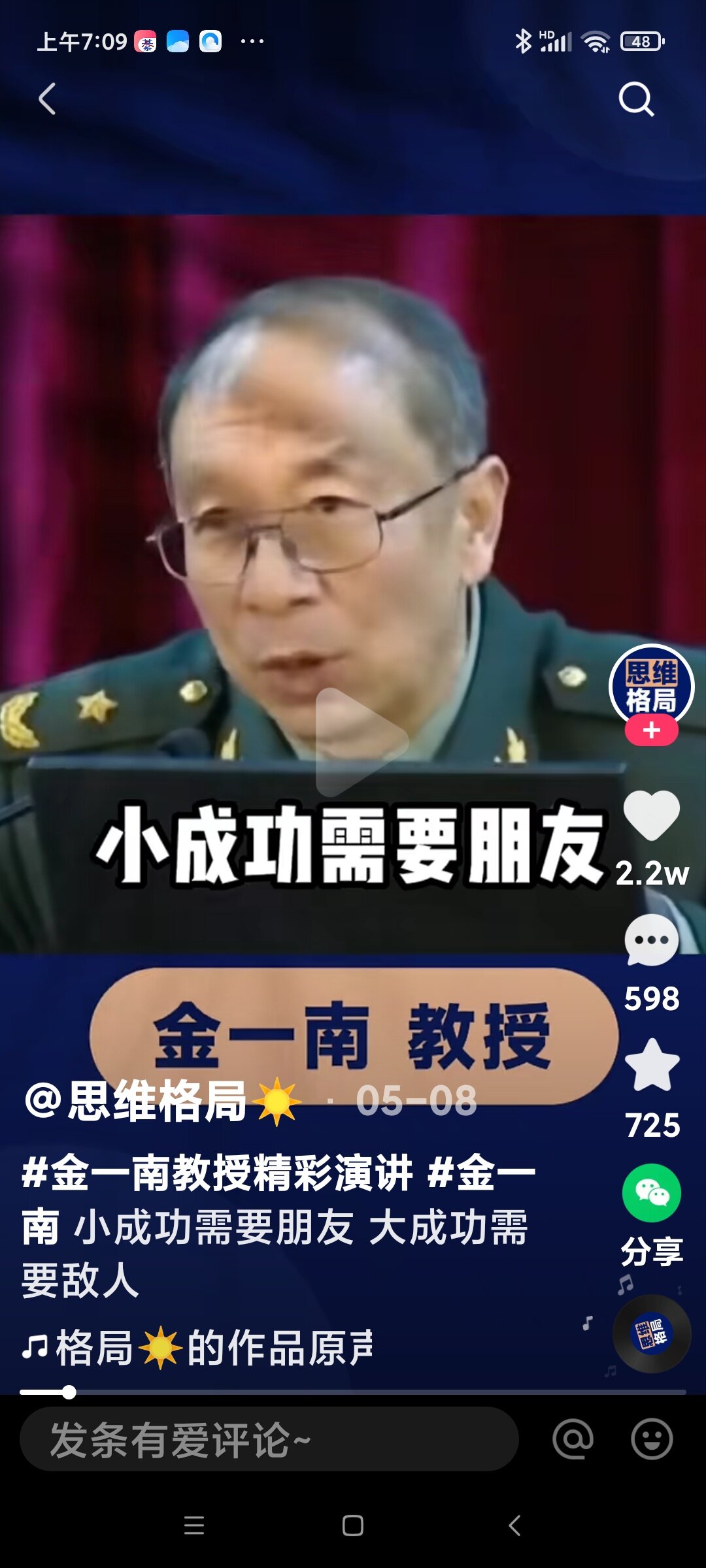The image size is (706, 1568).
Task: Favorite the video with the star icon
Action: point(652,1064)
